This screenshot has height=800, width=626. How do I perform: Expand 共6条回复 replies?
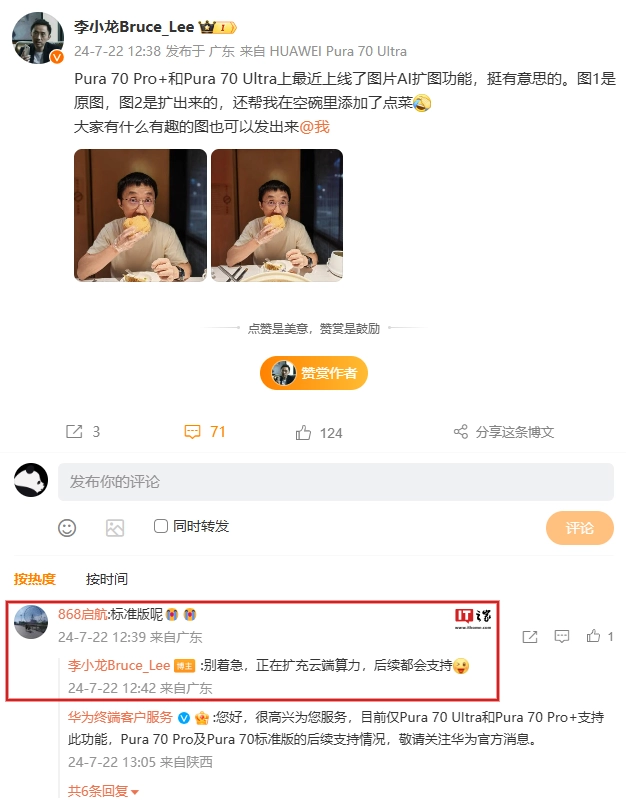pyautogui.click(x=103, y=791)
